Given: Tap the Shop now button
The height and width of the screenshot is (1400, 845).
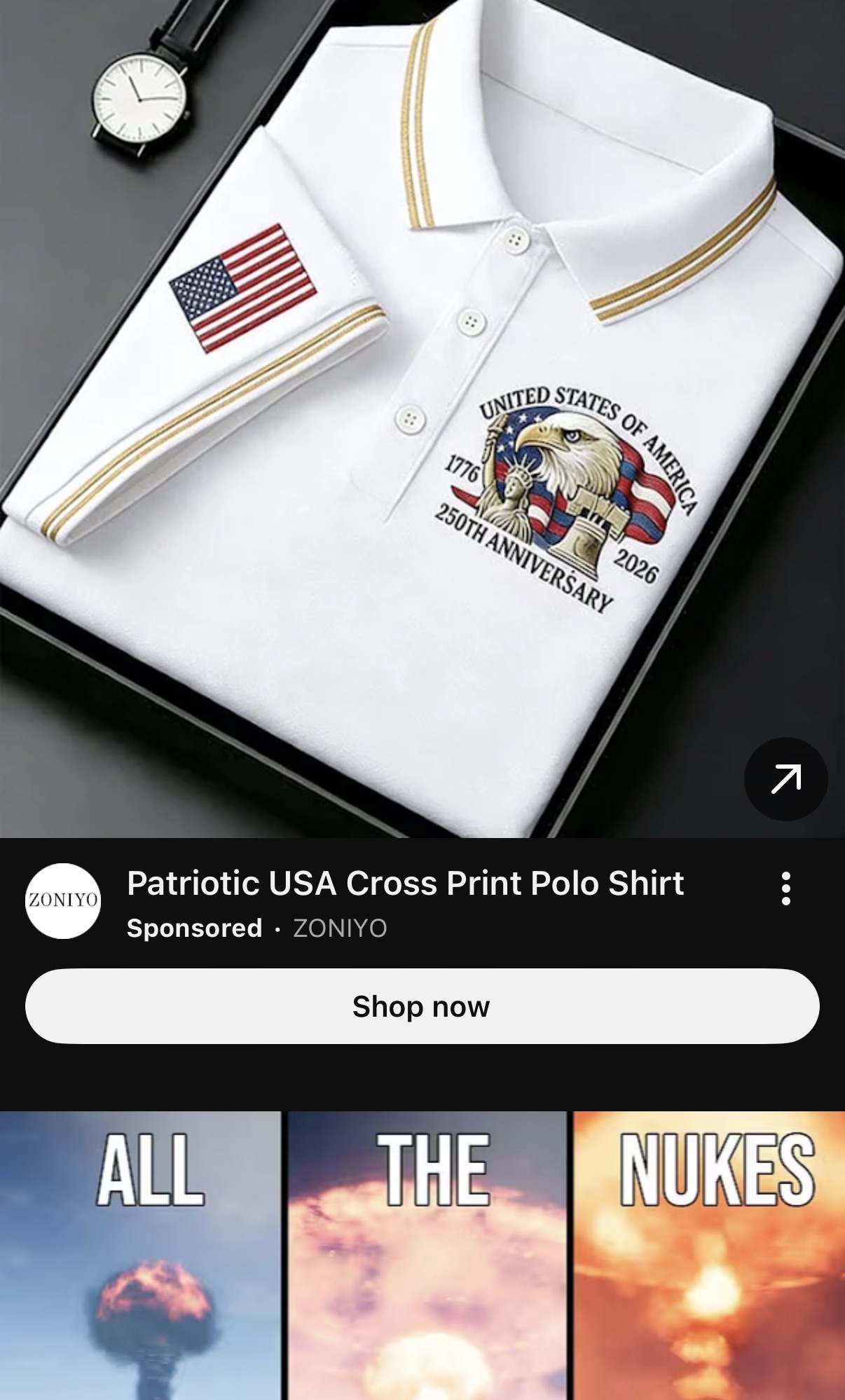Looking at the screenshot, I should tap(422, 1006).
